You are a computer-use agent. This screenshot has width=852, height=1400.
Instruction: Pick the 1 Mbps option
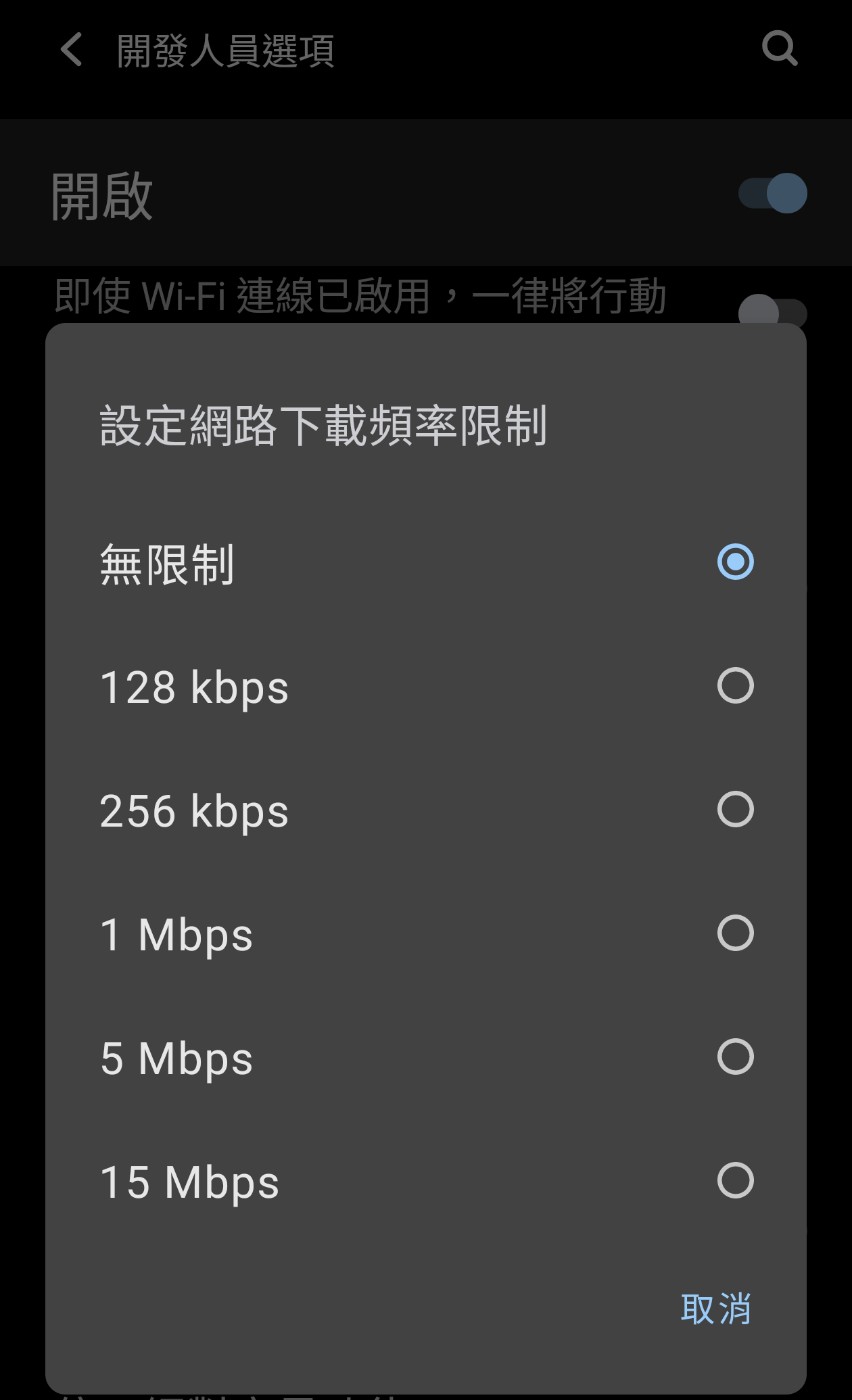(x=735, y=933)
